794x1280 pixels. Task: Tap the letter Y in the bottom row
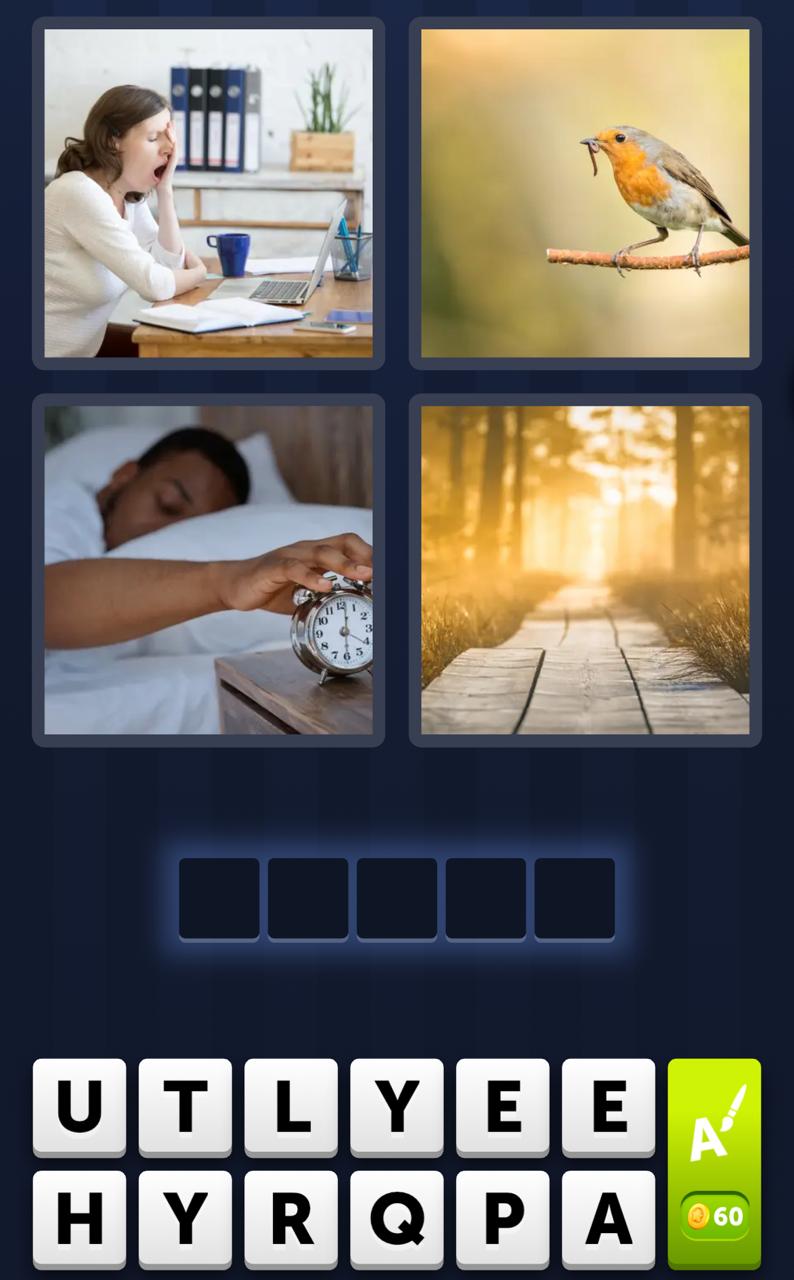click(x=185, y=1218)
